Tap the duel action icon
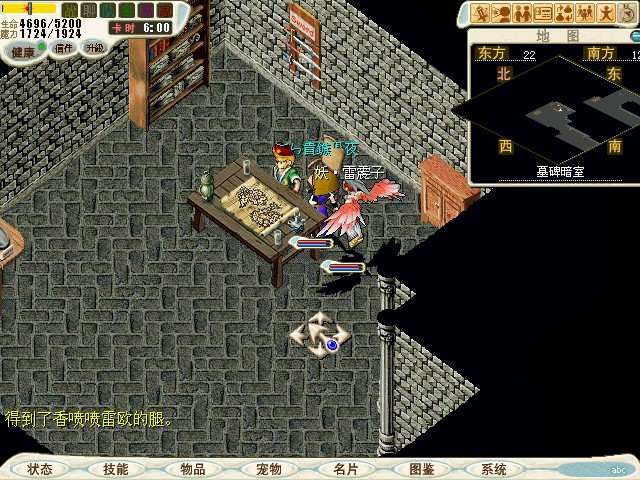 (481, 13)
